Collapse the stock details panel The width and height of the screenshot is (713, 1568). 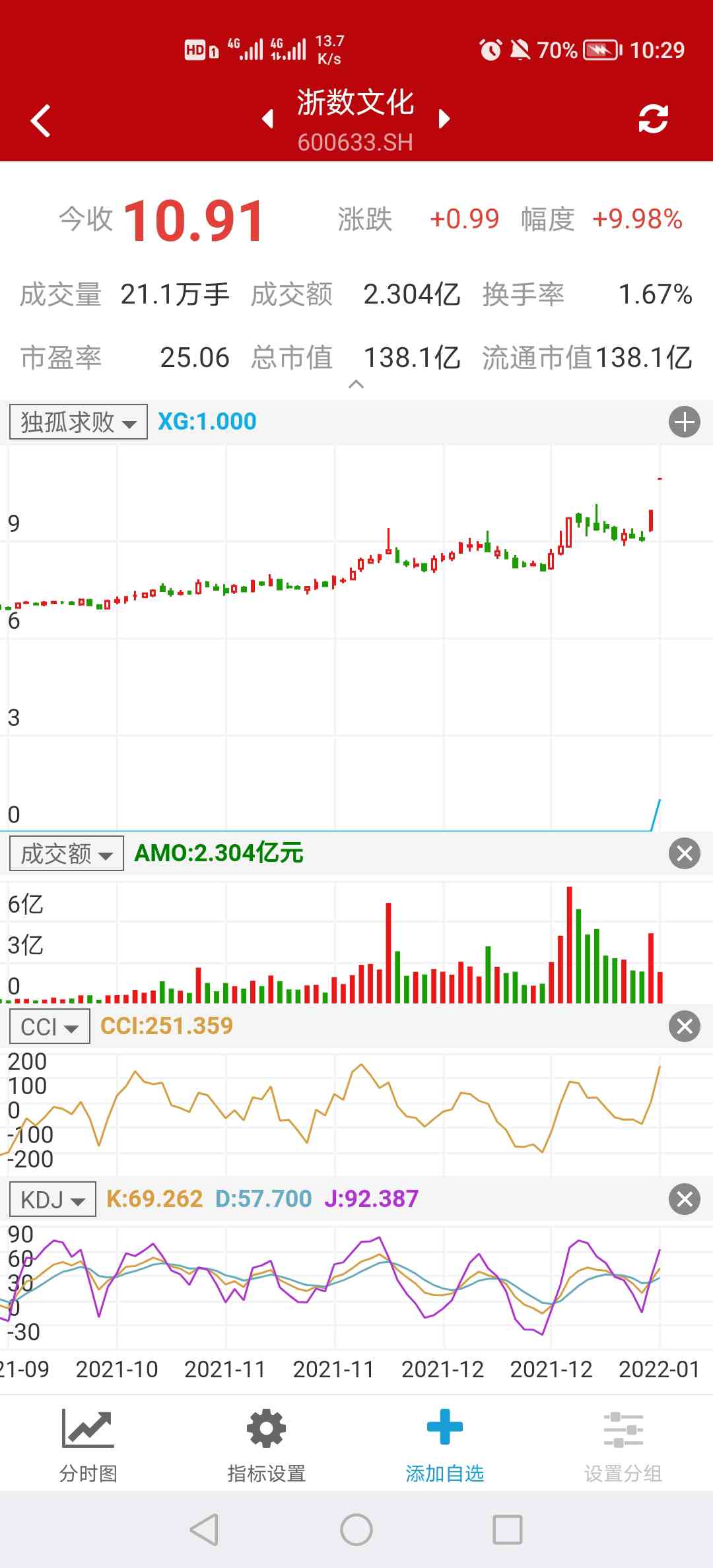(356, 384)
